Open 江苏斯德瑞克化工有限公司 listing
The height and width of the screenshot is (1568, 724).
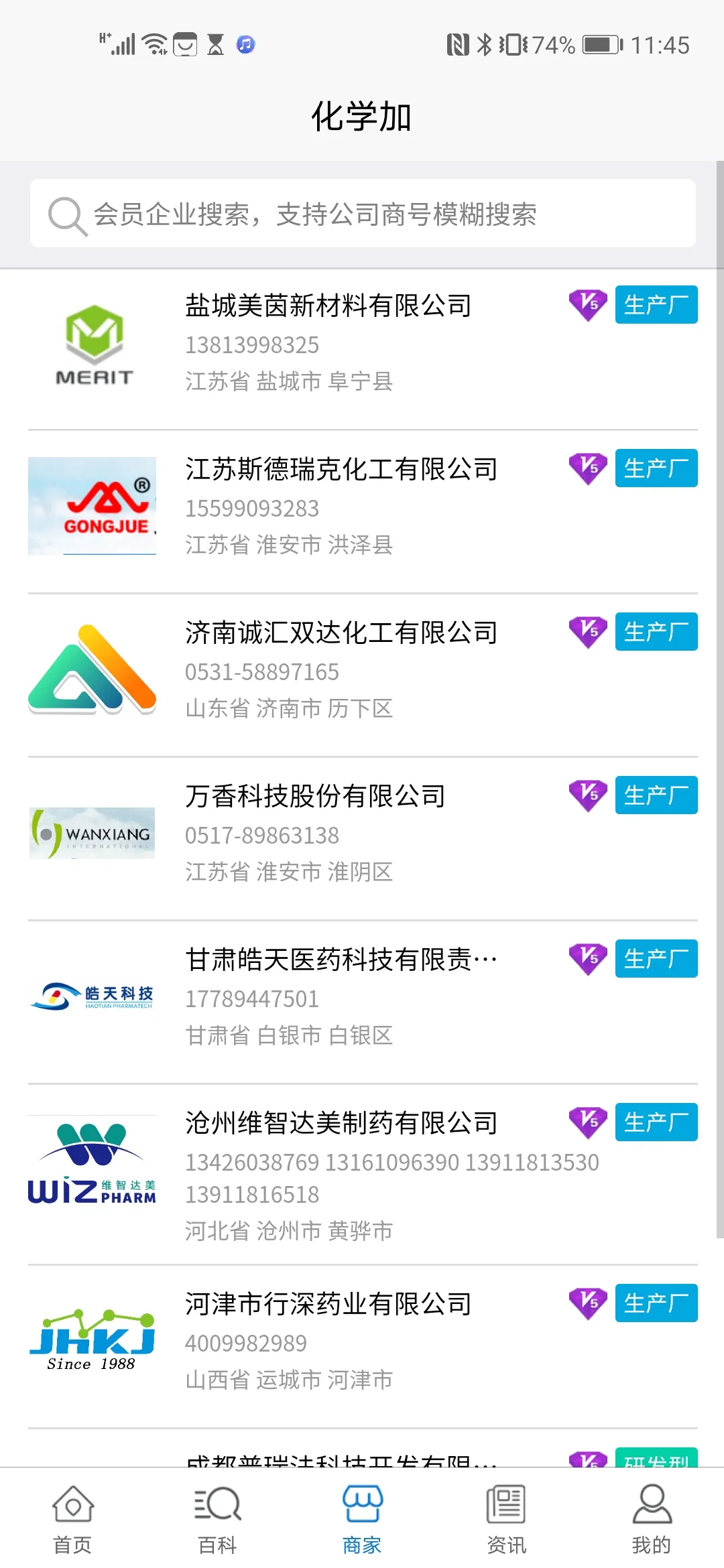(341, 469)
